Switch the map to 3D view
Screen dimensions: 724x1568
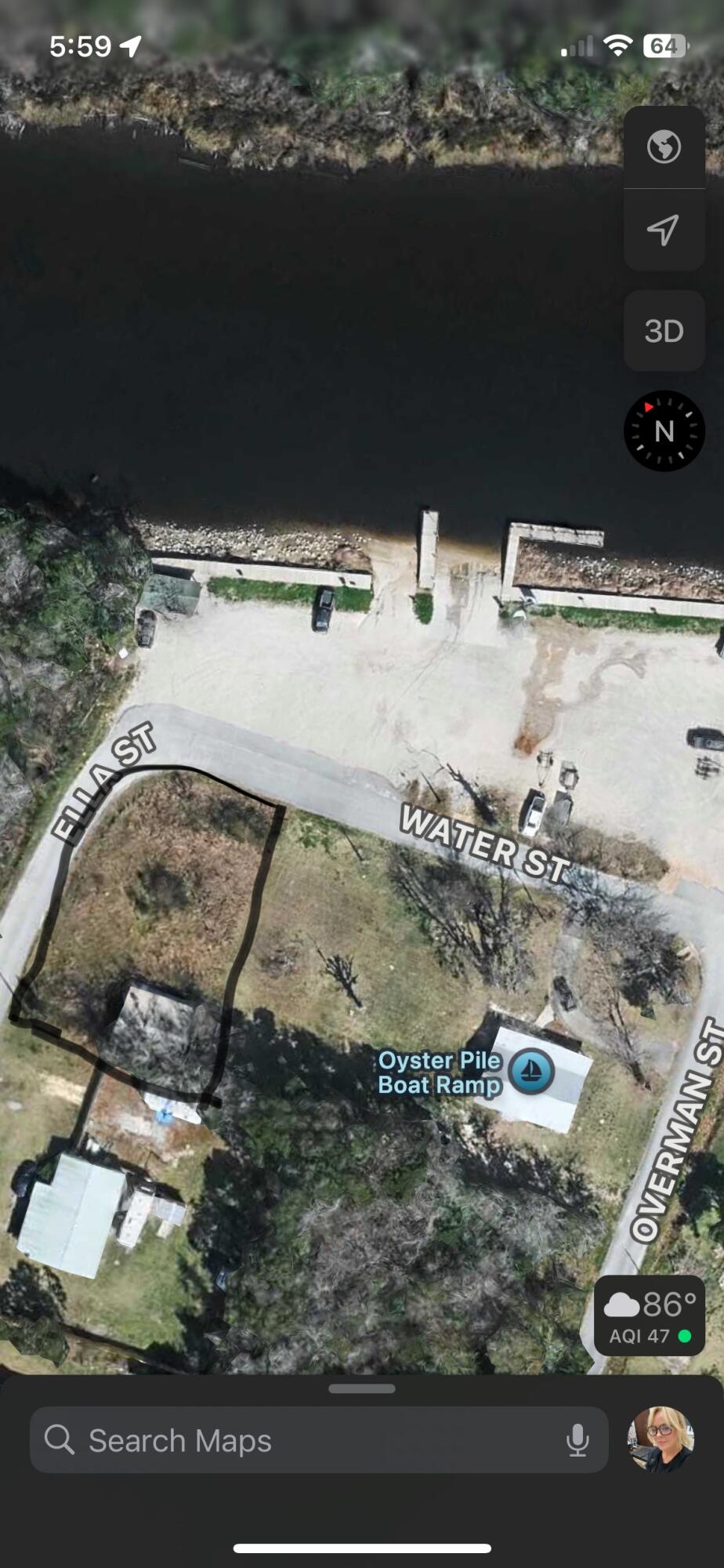(664, 331)
